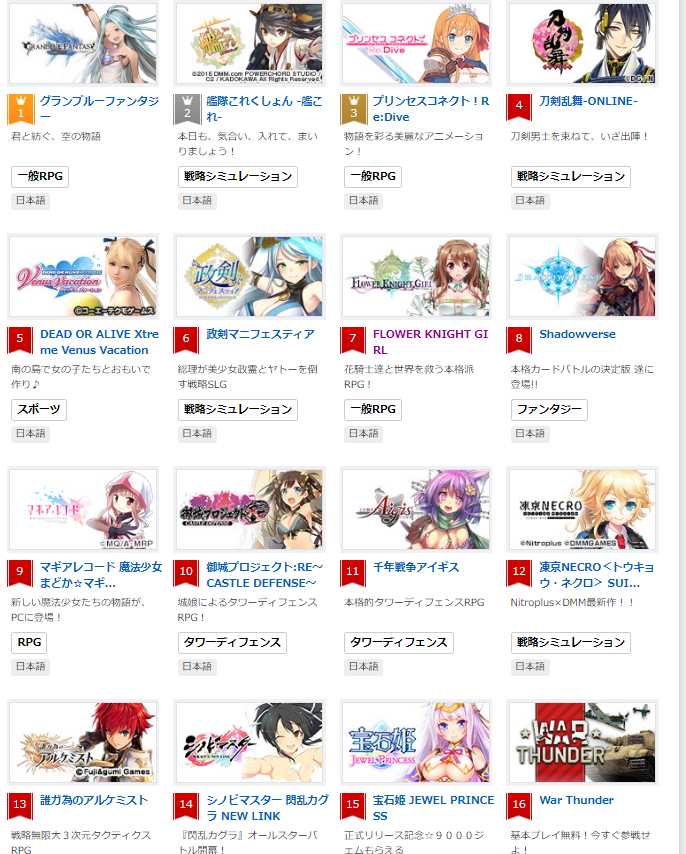Select タワーディフェンス tag under 千年戦争アイギス
The height and width of the screenshot is (854, 686).
pos(398,643)
